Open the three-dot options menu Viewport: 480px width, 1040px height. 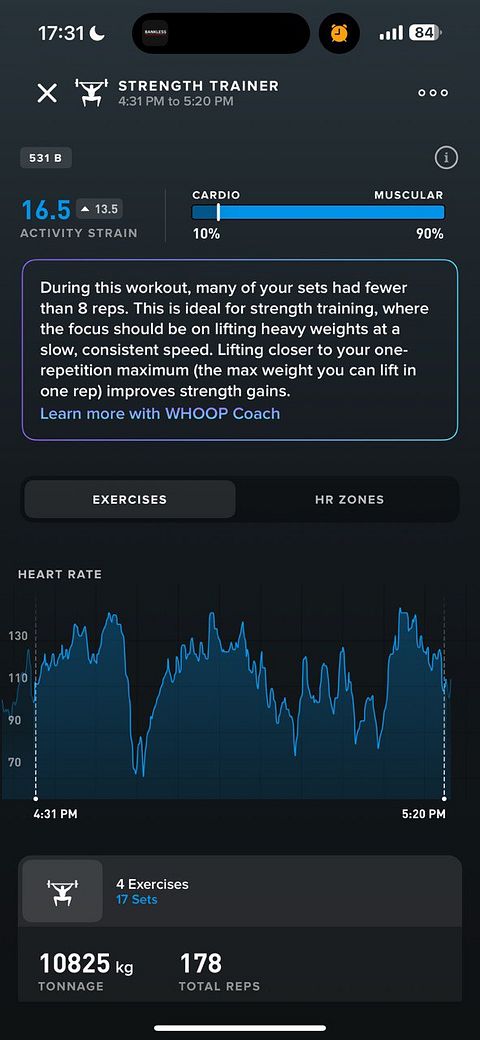point(433,93)
